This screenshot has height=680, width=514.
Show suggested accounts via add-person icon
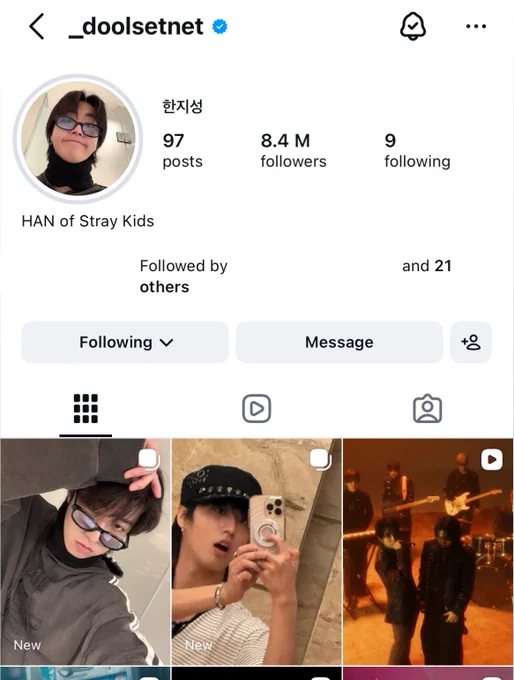pos(471,342)
